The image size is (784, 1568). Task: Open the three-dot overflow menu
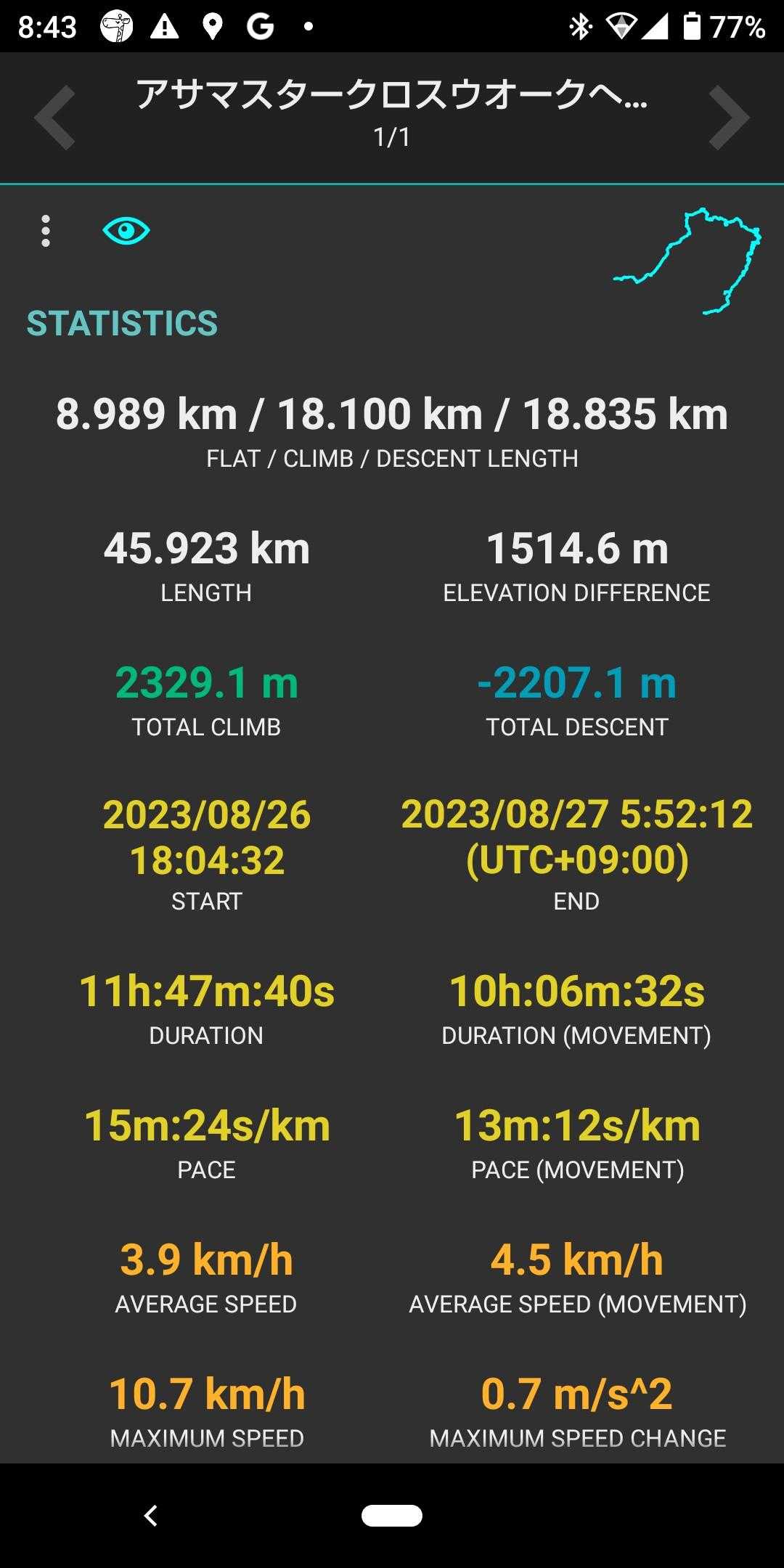coord(46,231)
